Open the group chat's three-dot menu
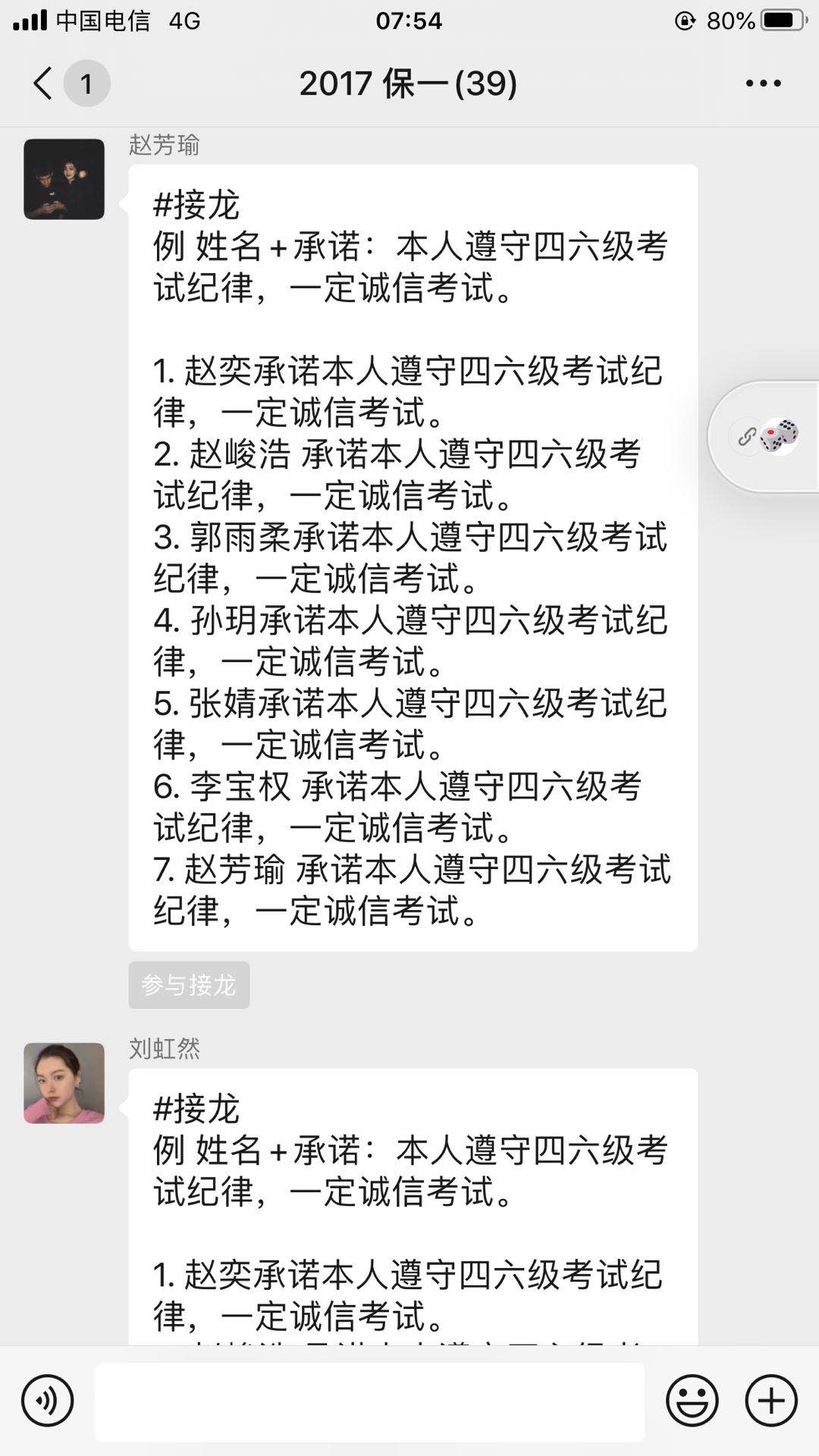The image size is (819, 1456). 763,83
